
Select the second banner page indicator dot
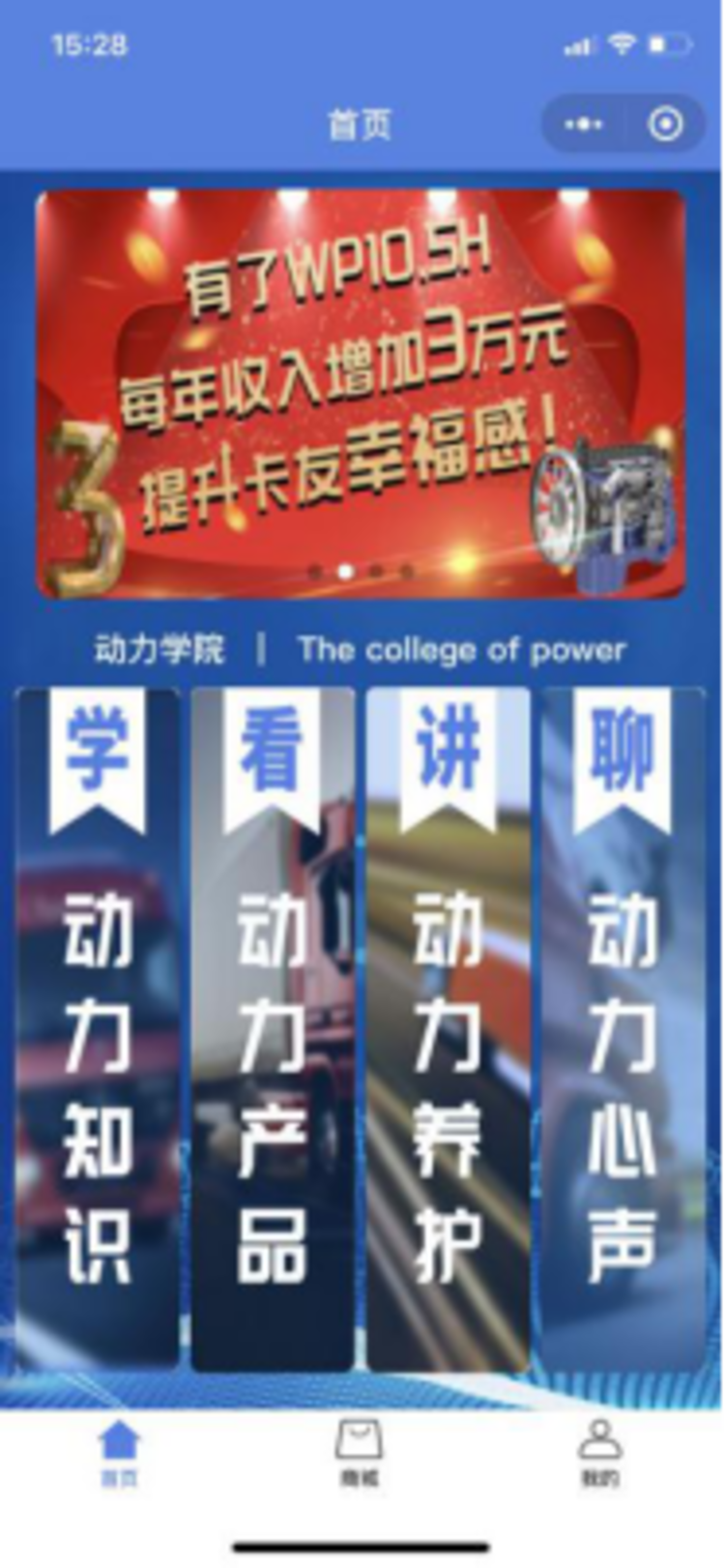(x=345, y=571)
